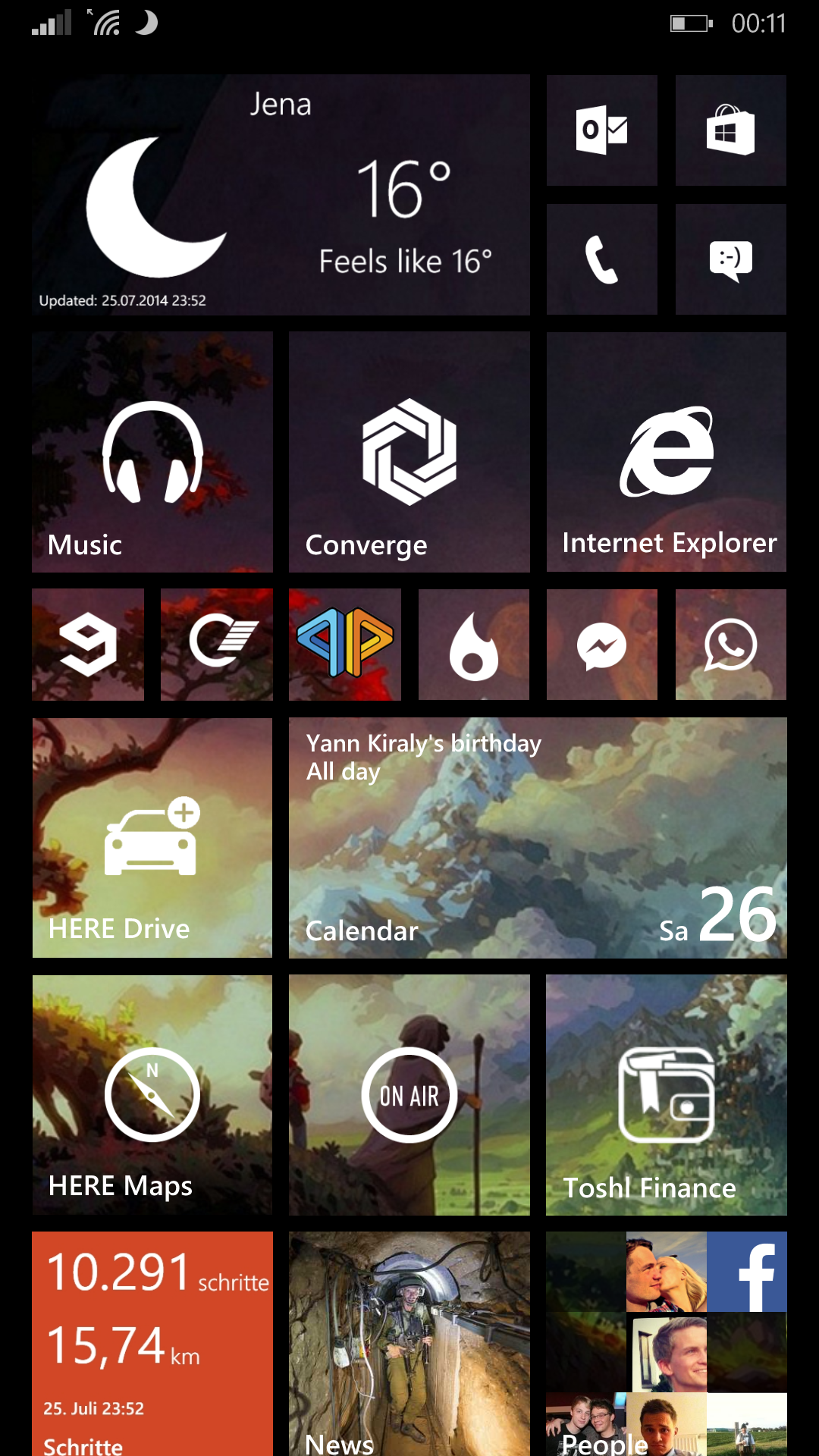Viewport: 819px width, 1456px height.
Task: Launch Facebook Messenger tile
Action: (x=602, y=645)
